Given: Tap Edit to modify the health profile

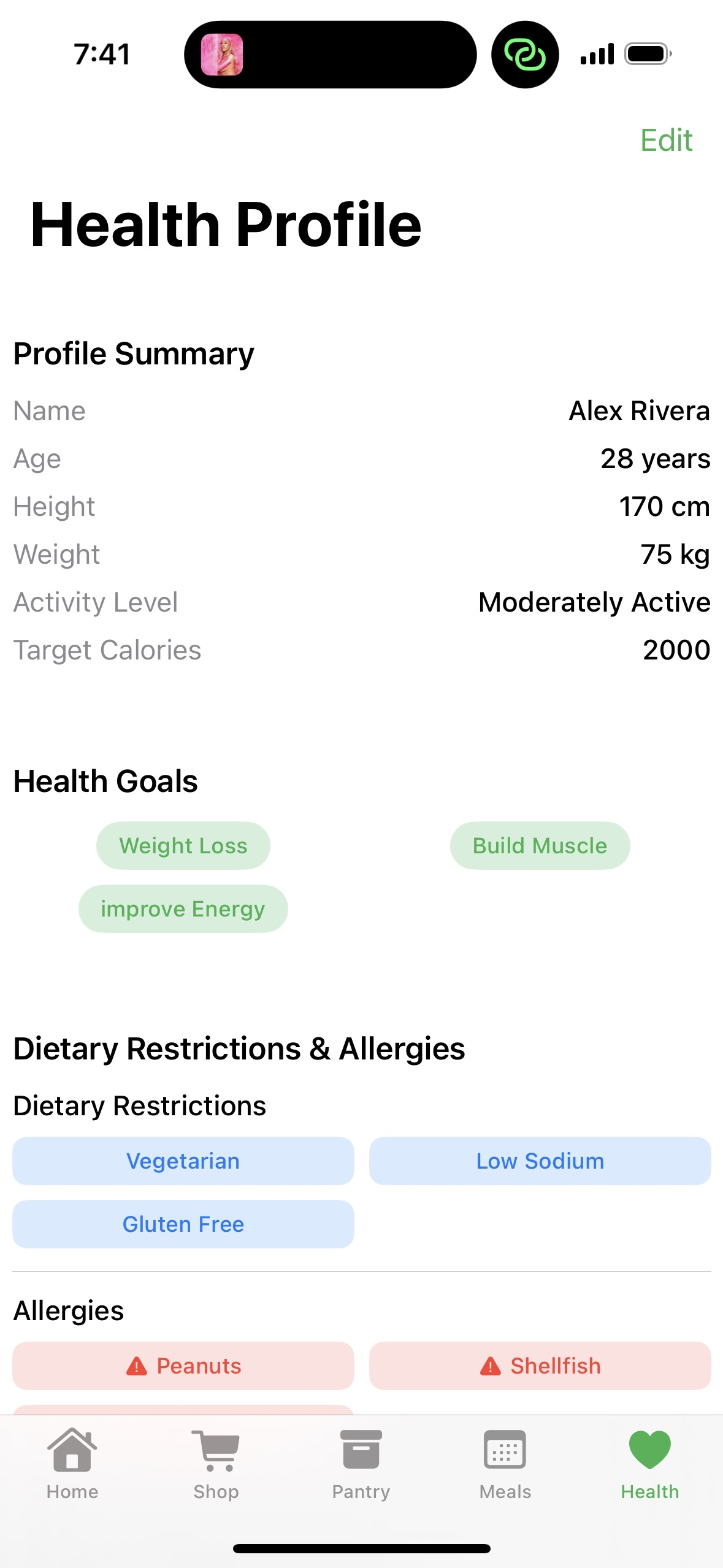Looking at the screenshot, I should coord(666,140).
